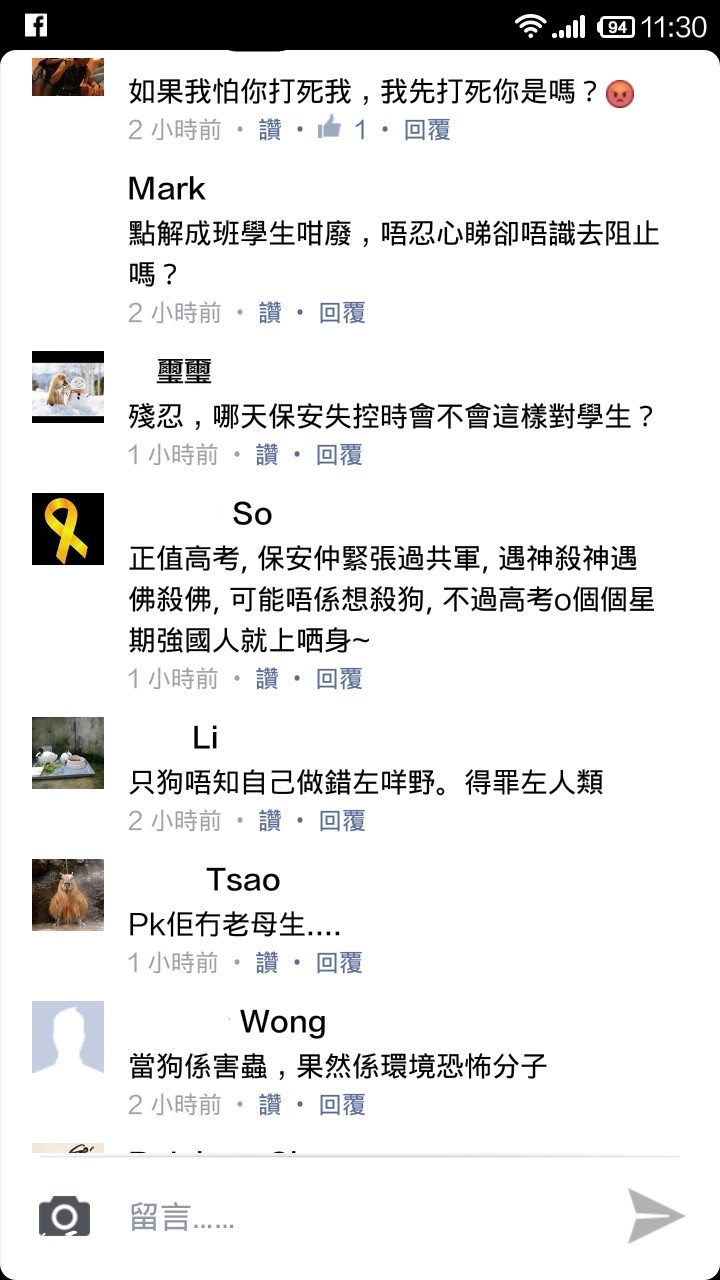The height and width of the screenshot is (1280, 720).
Task: Reply to the top angry emoji comment
Action: (427, 129)
